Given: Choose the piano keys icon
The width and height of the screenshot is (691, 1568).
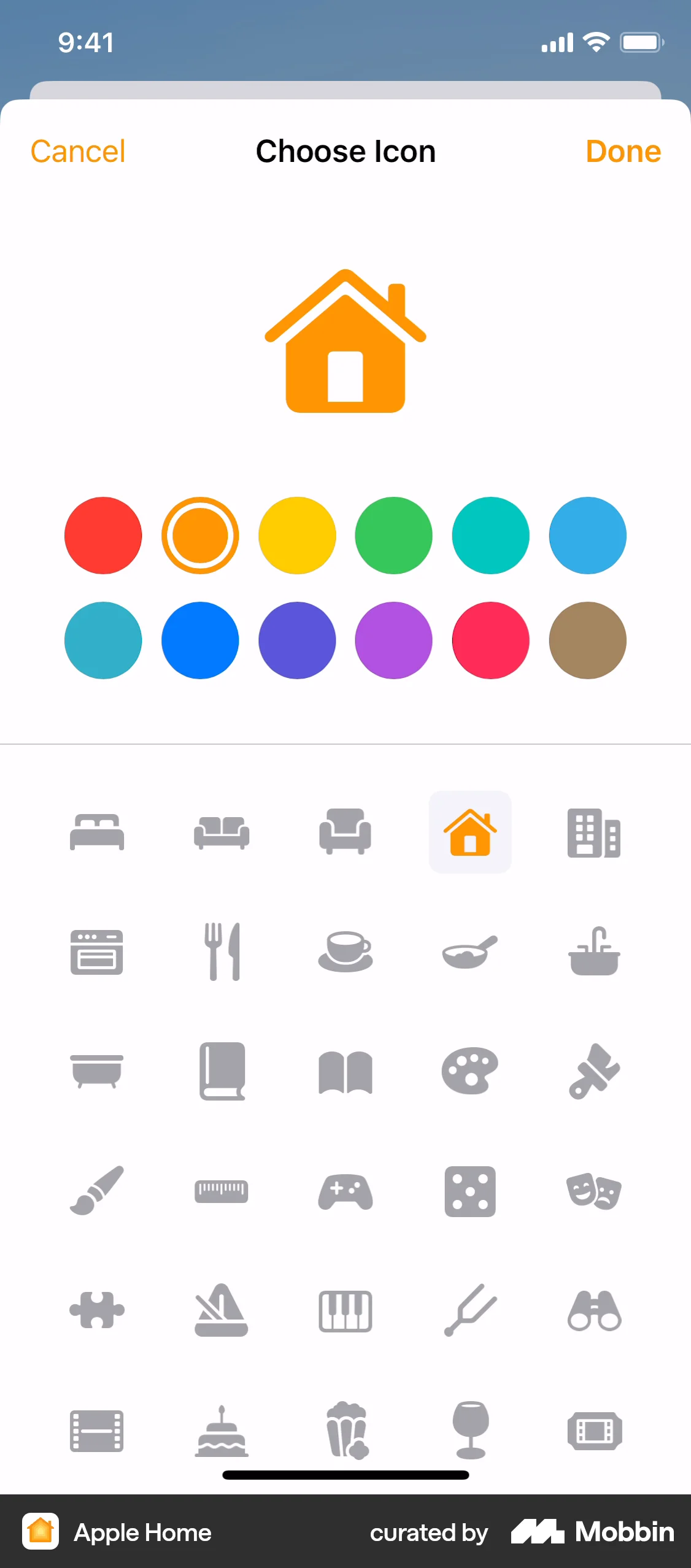Looking at the screenshot, I should tap(345, 1310).
